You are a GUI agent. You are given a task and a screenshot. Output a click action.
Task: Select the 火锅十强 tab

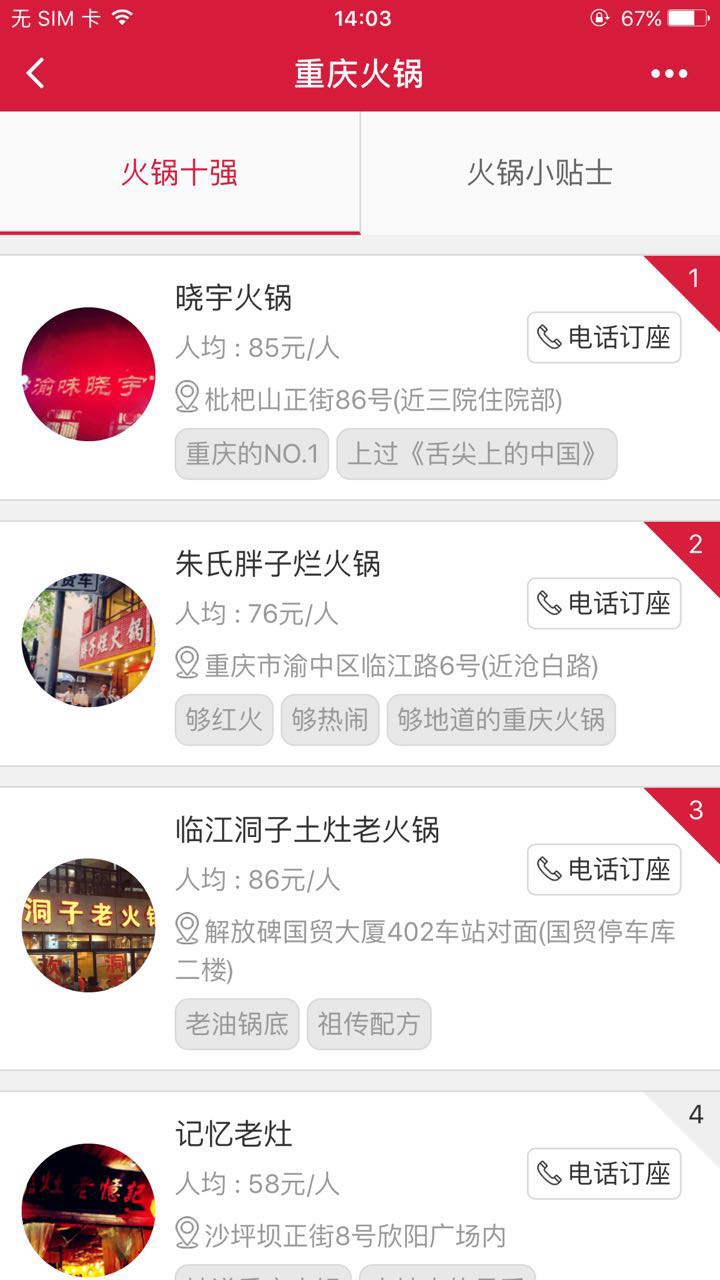180,173
